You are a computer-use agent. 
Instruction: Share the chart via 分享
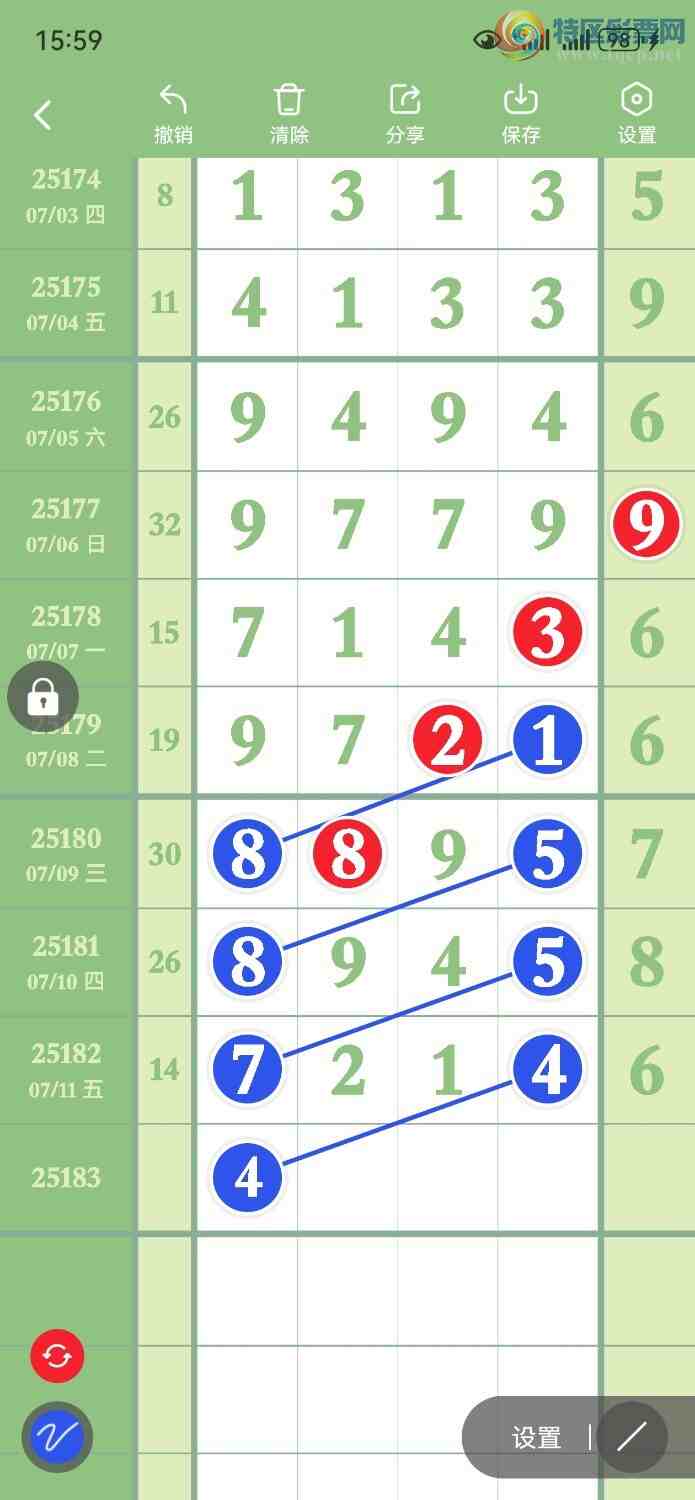405,114
